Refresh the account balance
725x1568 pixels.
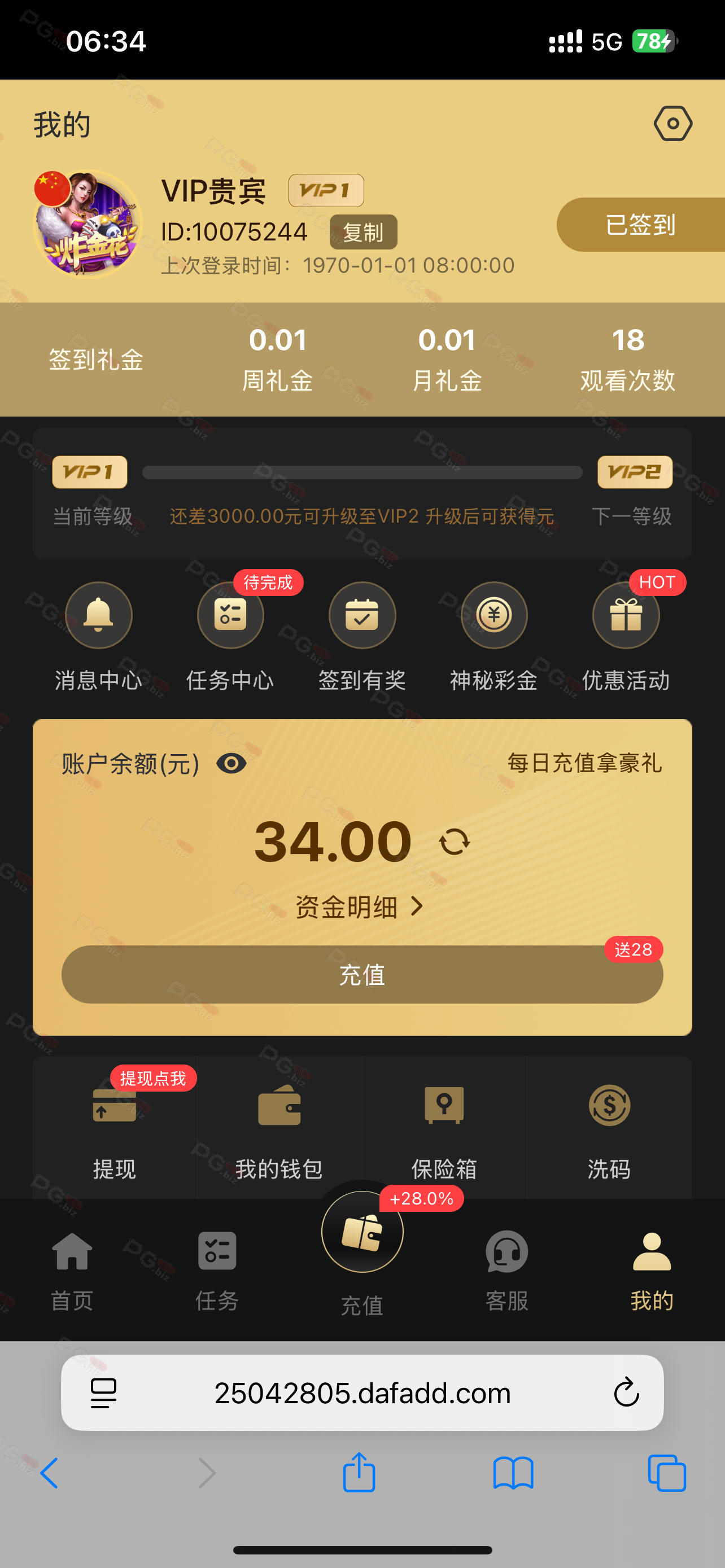(454, 842)
